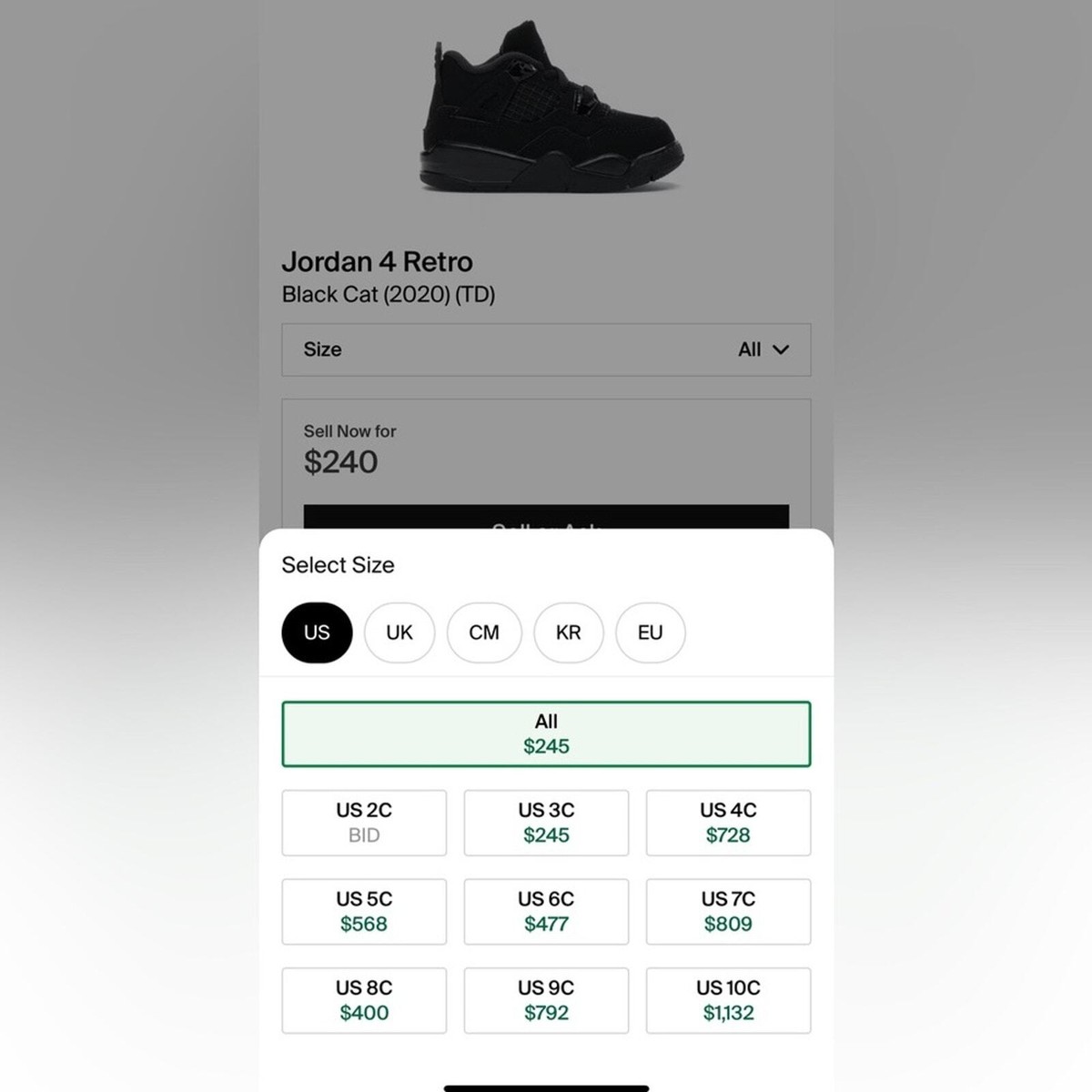
Task: Switch size units to EU
Action: [650, 632]
